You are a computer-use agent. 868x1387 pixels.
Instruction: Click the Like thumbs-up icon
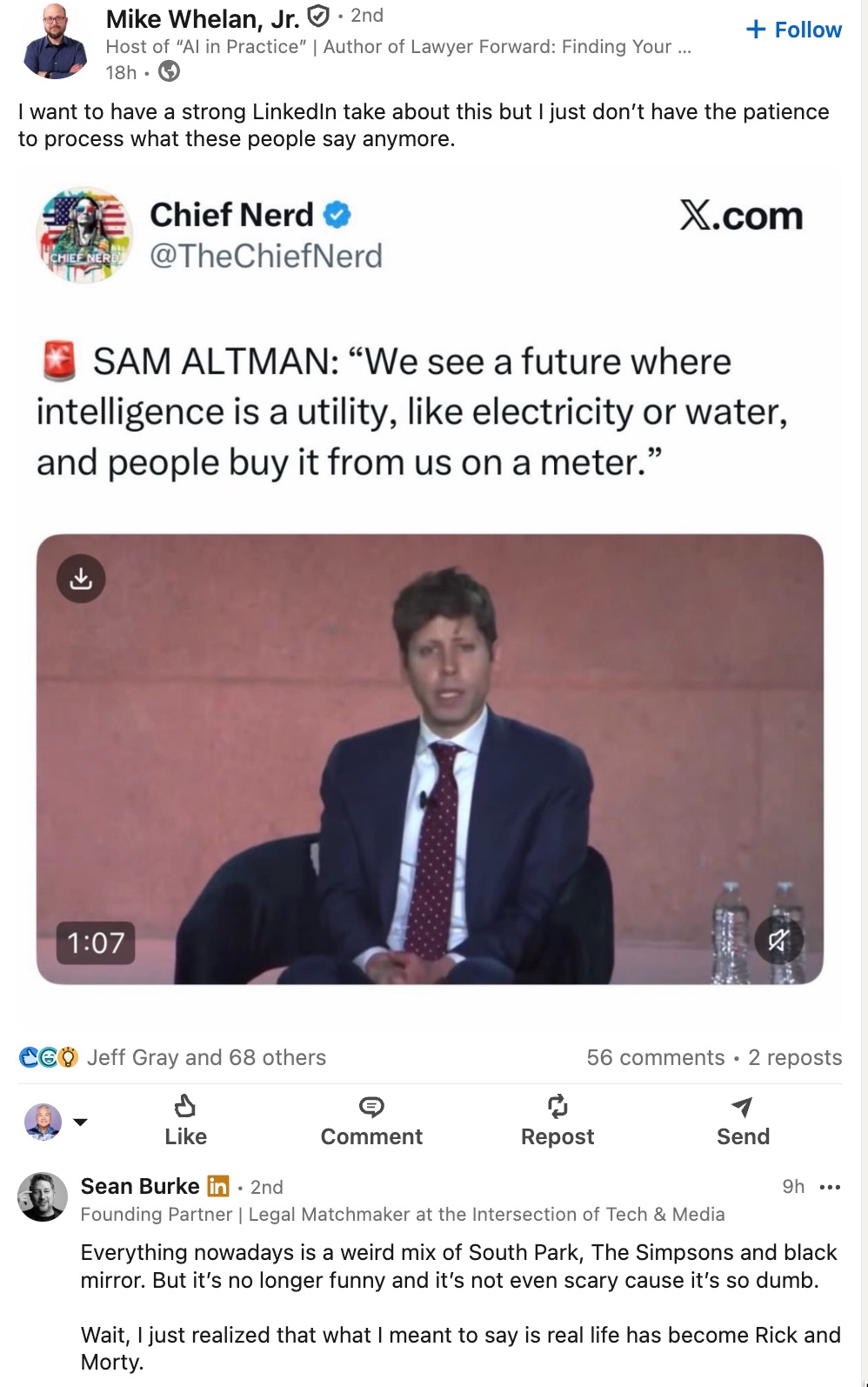pos(185,1107)
